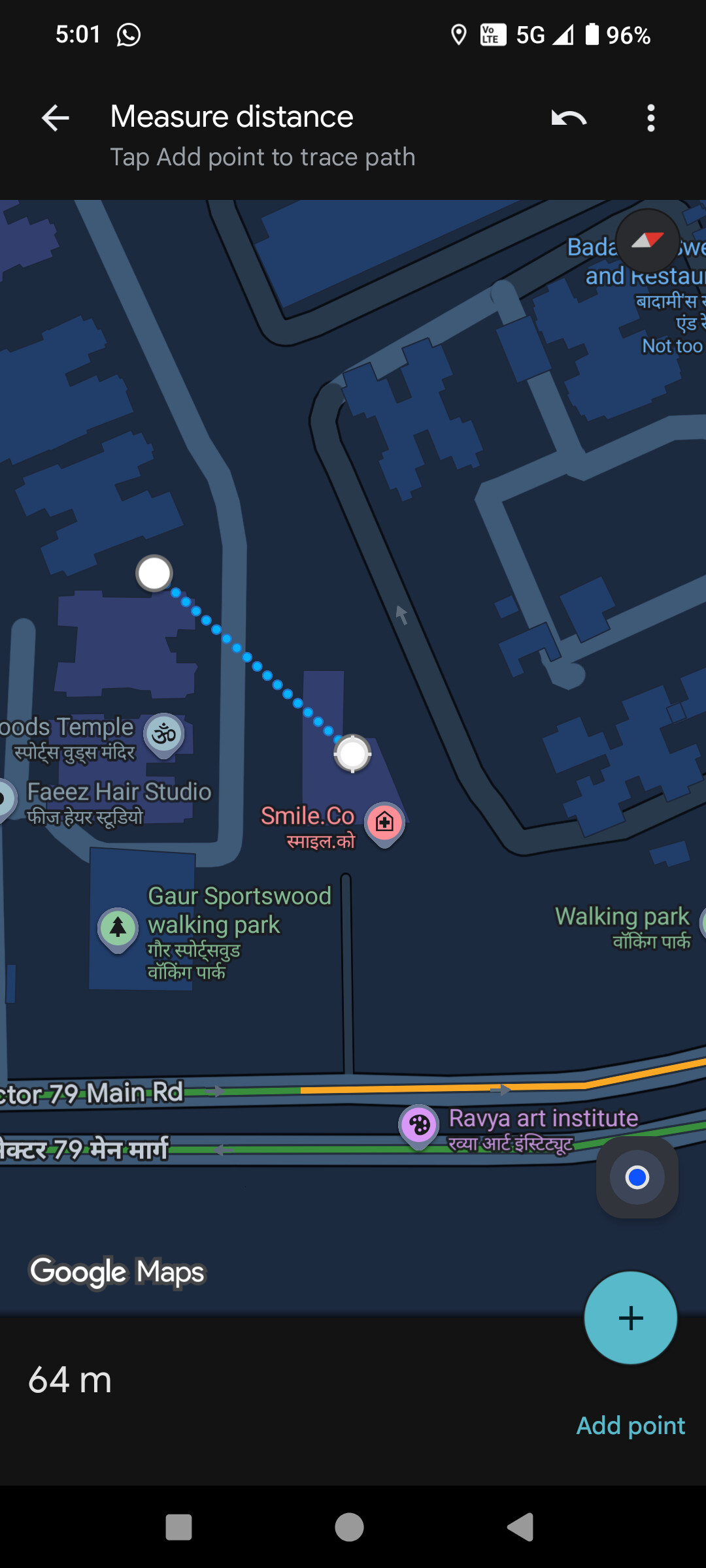This screenshot has height=1568, width=706.
Task: Select the Sportswoods Temple marker
Action: pos(164,734)
